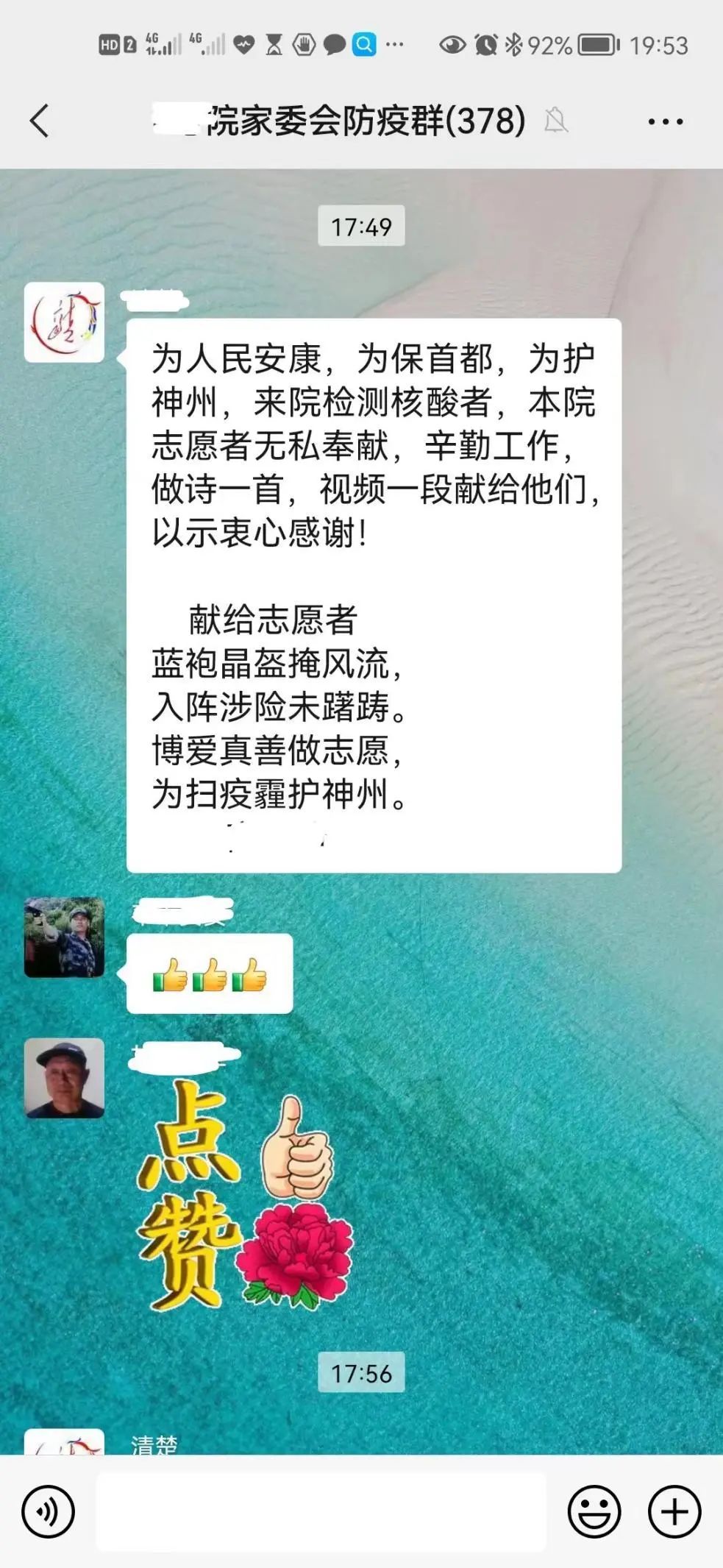The height and width of the screenshot is (1568, 723).
Task: Open the plus attachments menu
Action: pyautogui.click(x=674, y=1512)
